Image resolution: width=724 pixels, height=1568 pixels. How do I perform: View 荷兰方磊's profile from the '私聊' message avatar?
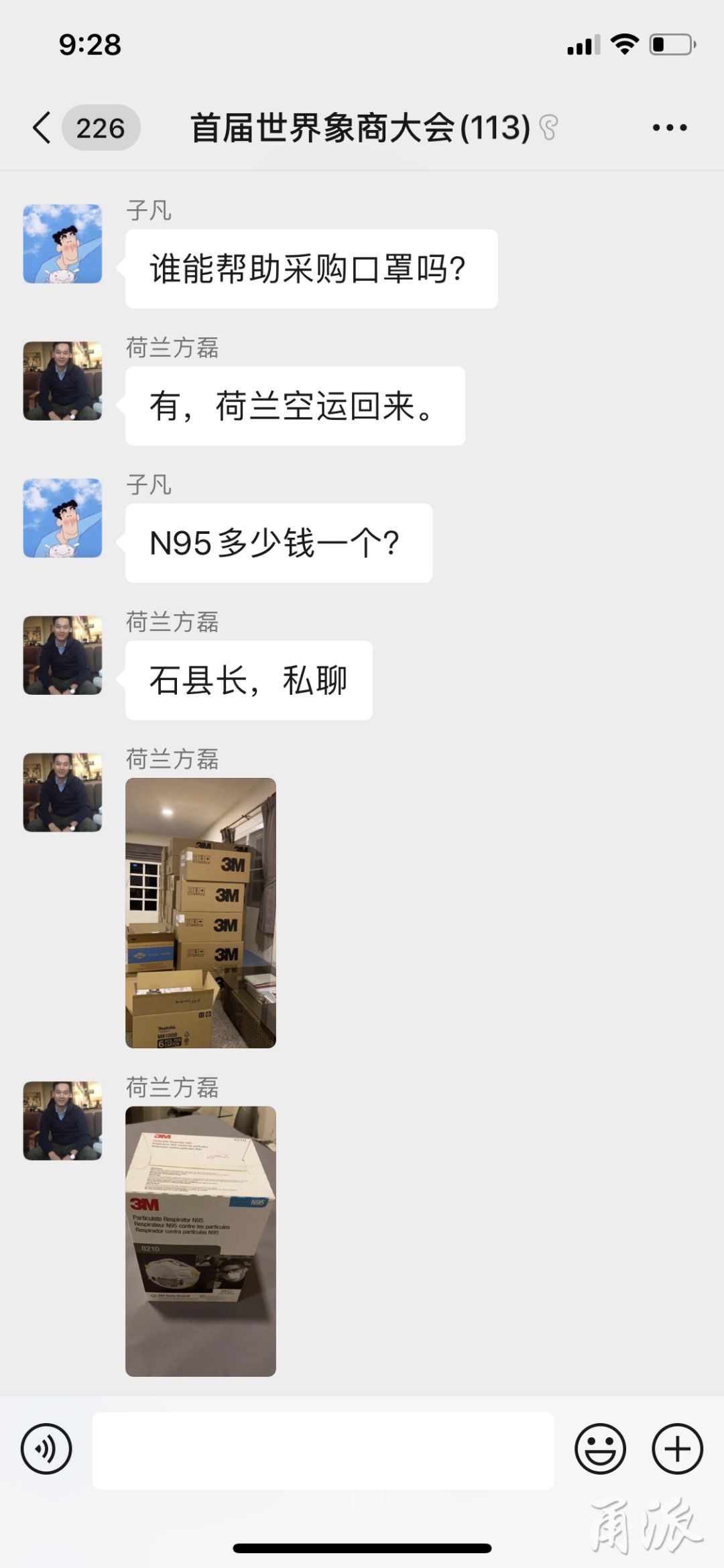pyautogui.click(x=62, y=655)
